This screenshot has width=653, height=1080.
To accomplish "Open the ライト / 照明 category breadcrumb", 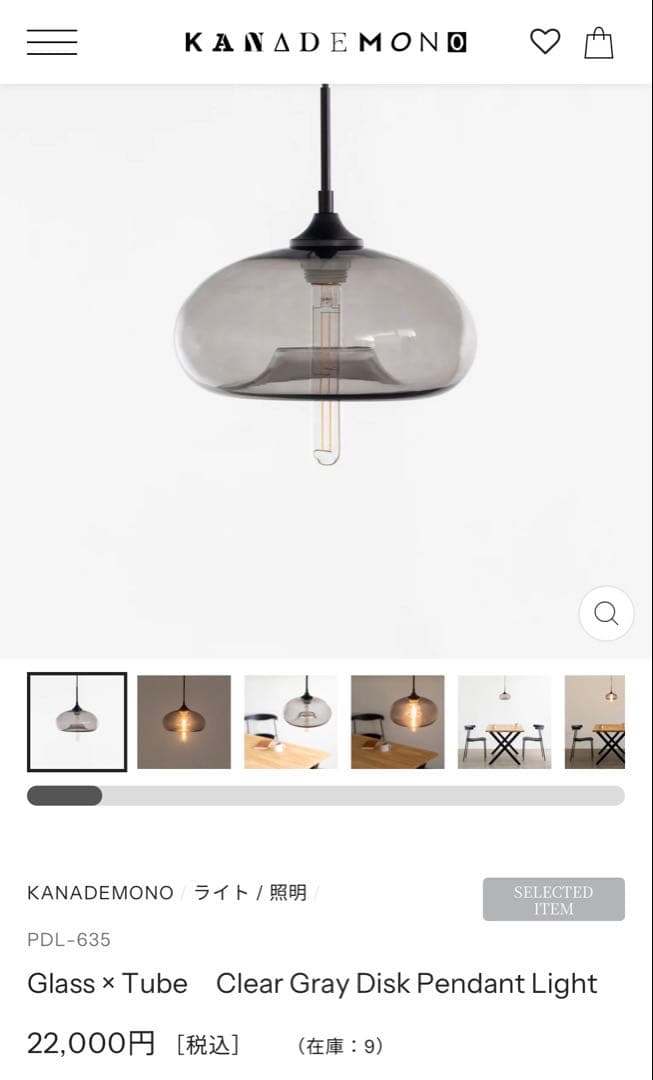I will pyautogui.click(x=250, y=893).
